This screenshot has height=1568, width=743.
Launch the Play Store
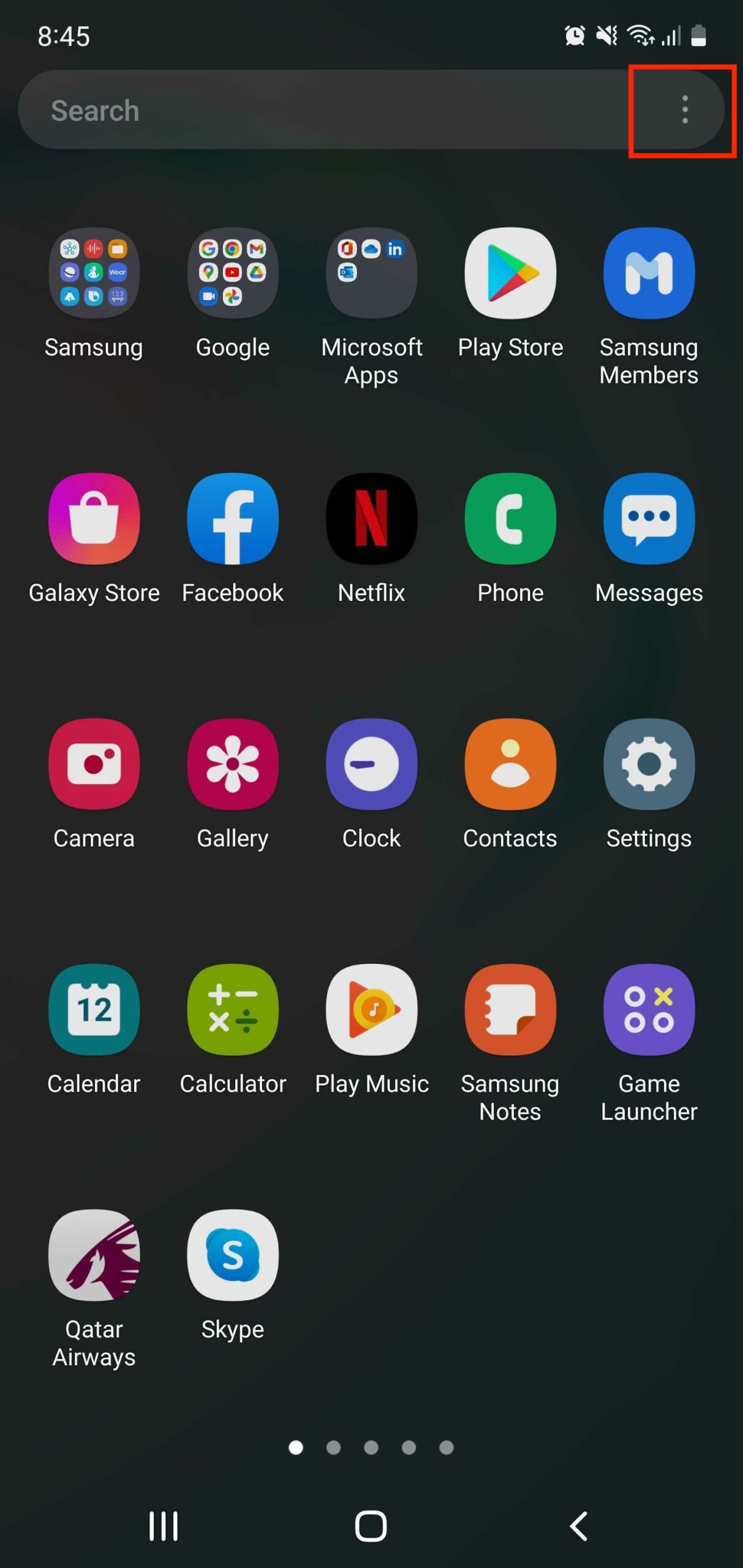(x=510, y=273)
